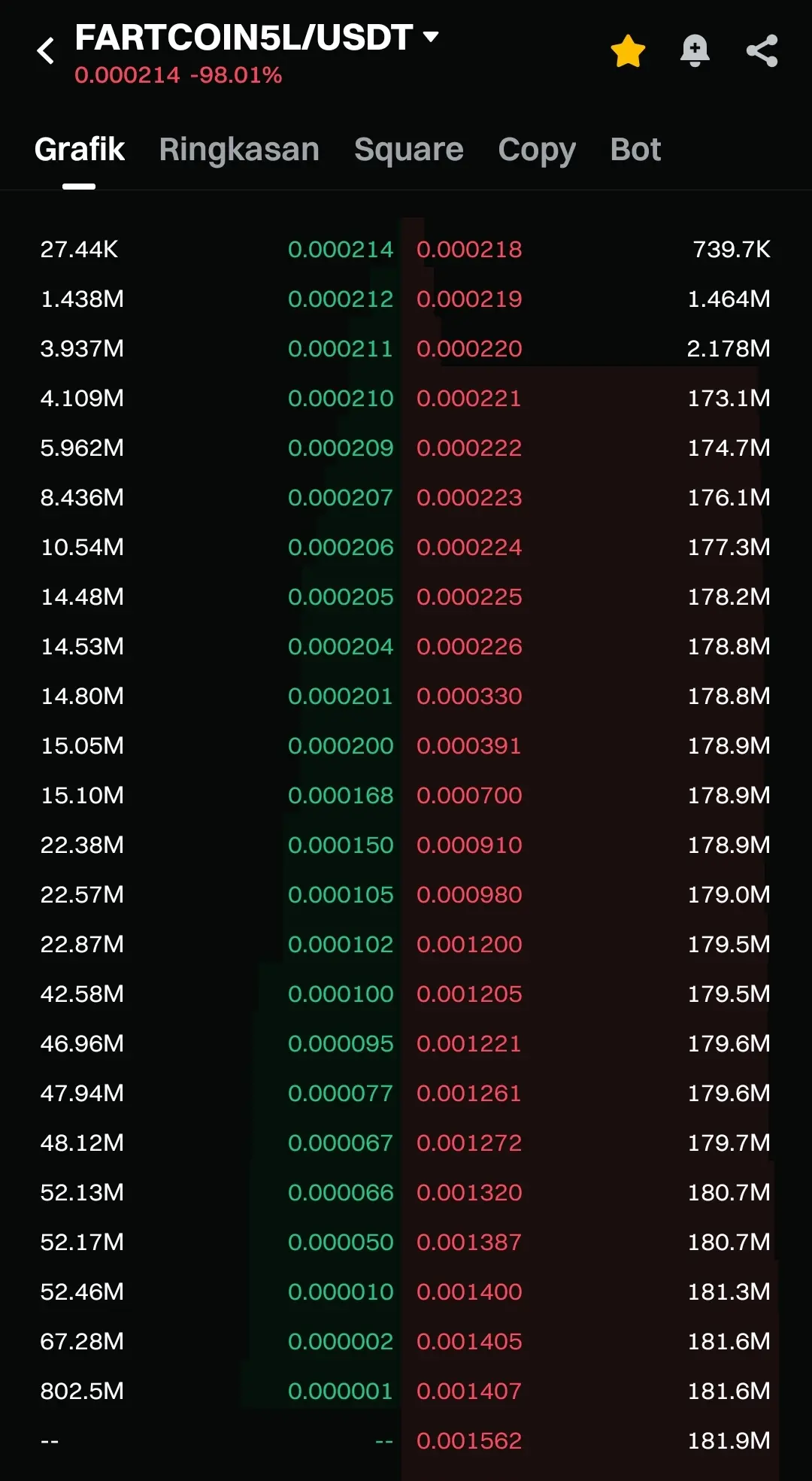Open the Bot tab
This screenshot has width=812, height=1481.
coord(635,150)
